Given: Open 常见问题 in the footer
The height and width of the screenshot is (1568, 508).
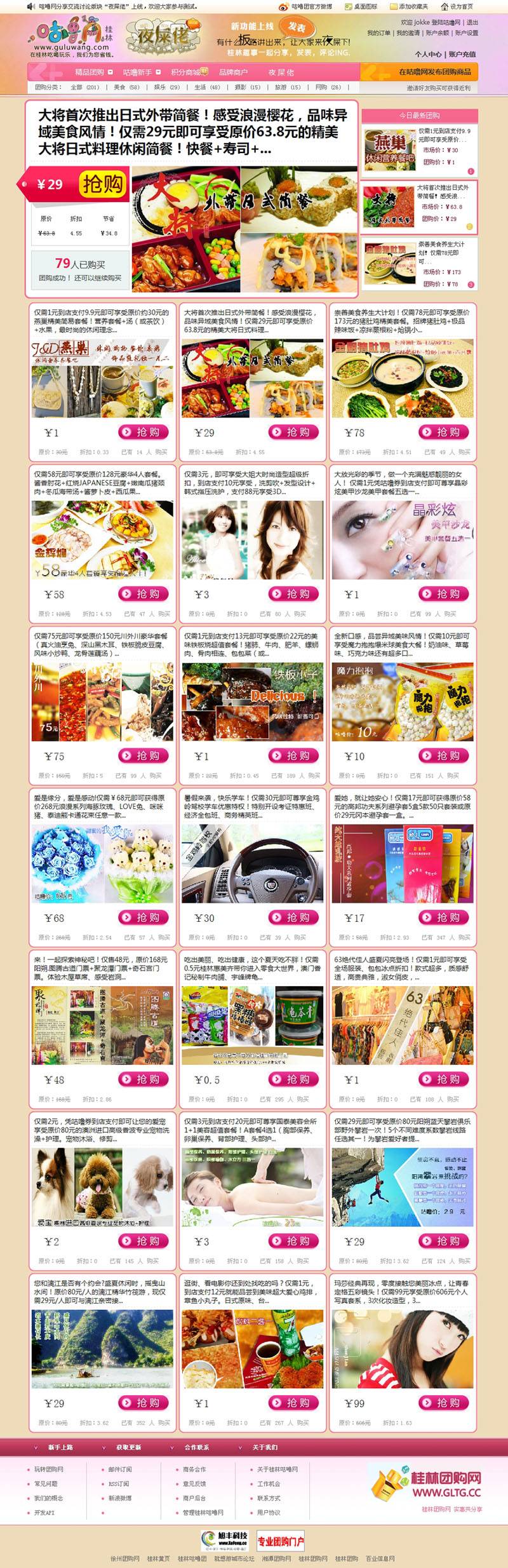Looking at the screenshot, I should point(46,1484).
